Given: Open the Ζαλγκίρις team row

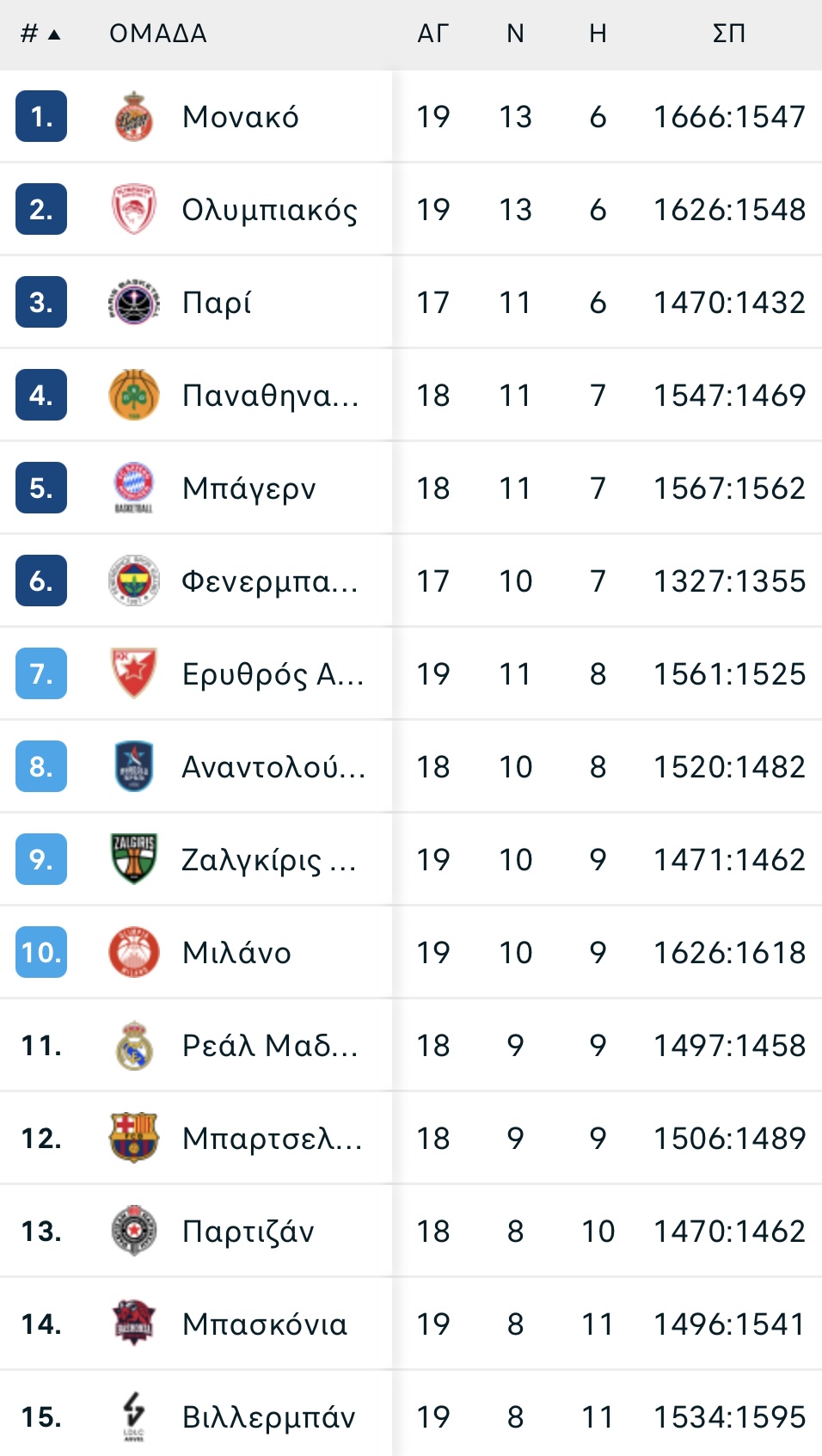Looking at the screenshot, I should pyautogui.click(x=411, y=859).
